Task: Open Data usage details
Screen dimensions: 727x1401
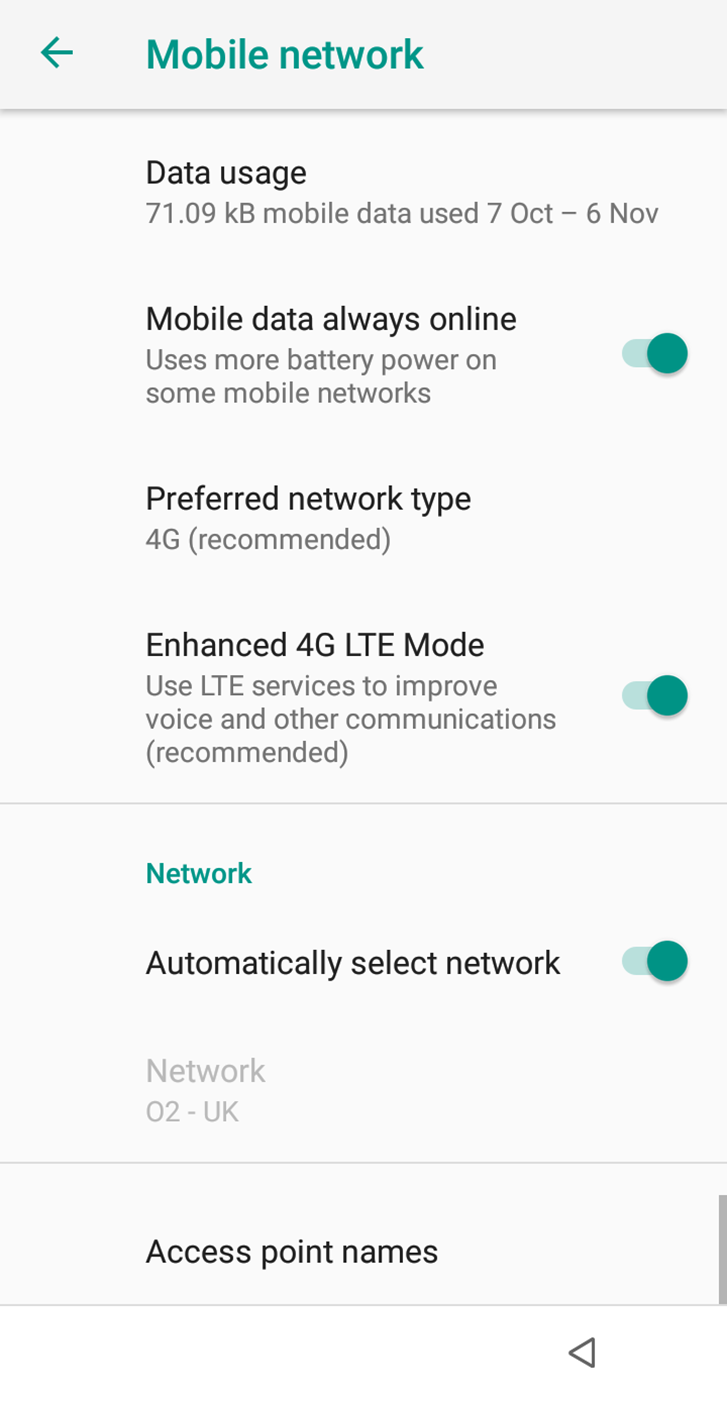Action: pyautogui.click(x=400, y=191)
